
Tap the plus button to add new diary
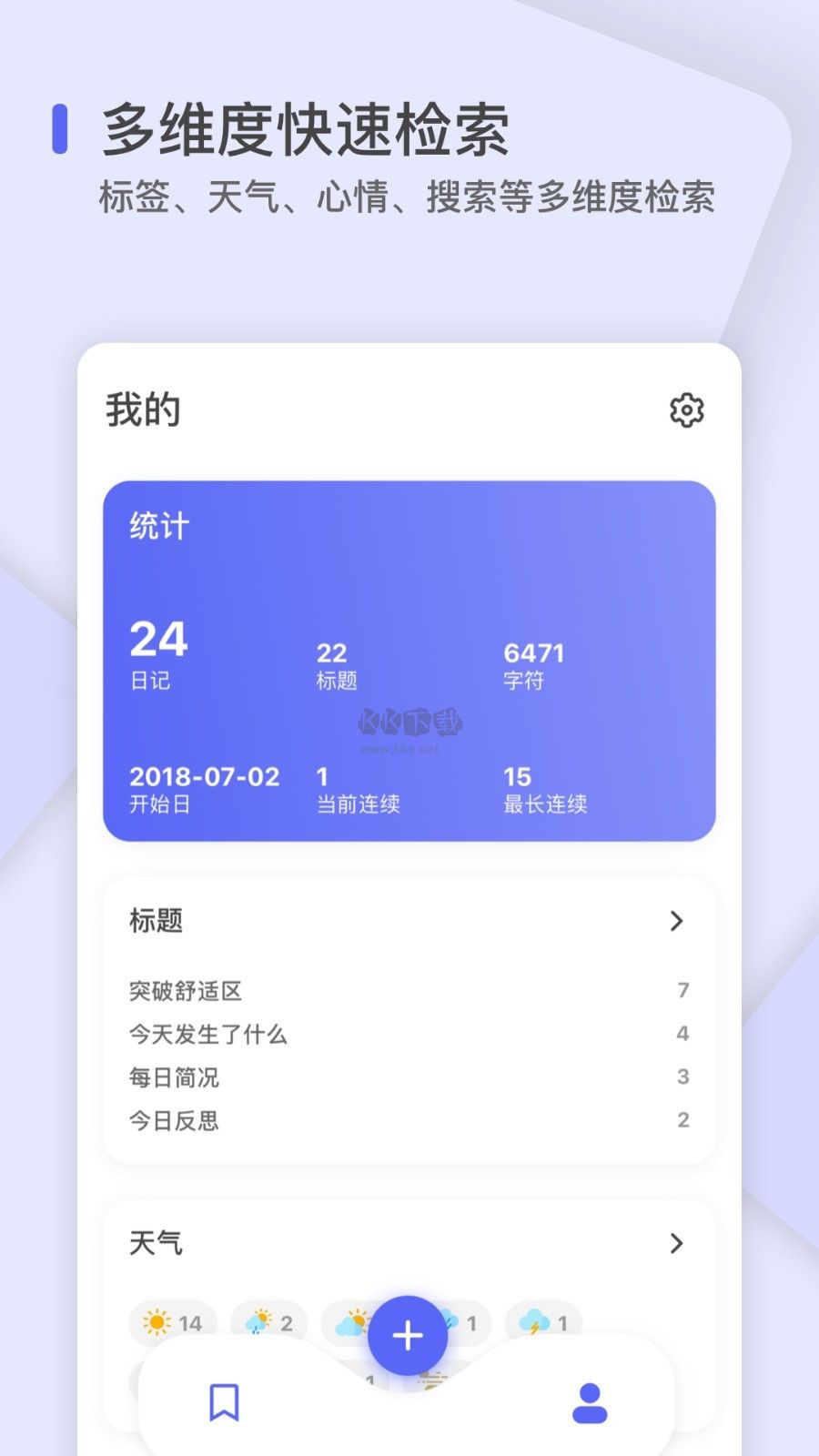tap(408, 1334)
